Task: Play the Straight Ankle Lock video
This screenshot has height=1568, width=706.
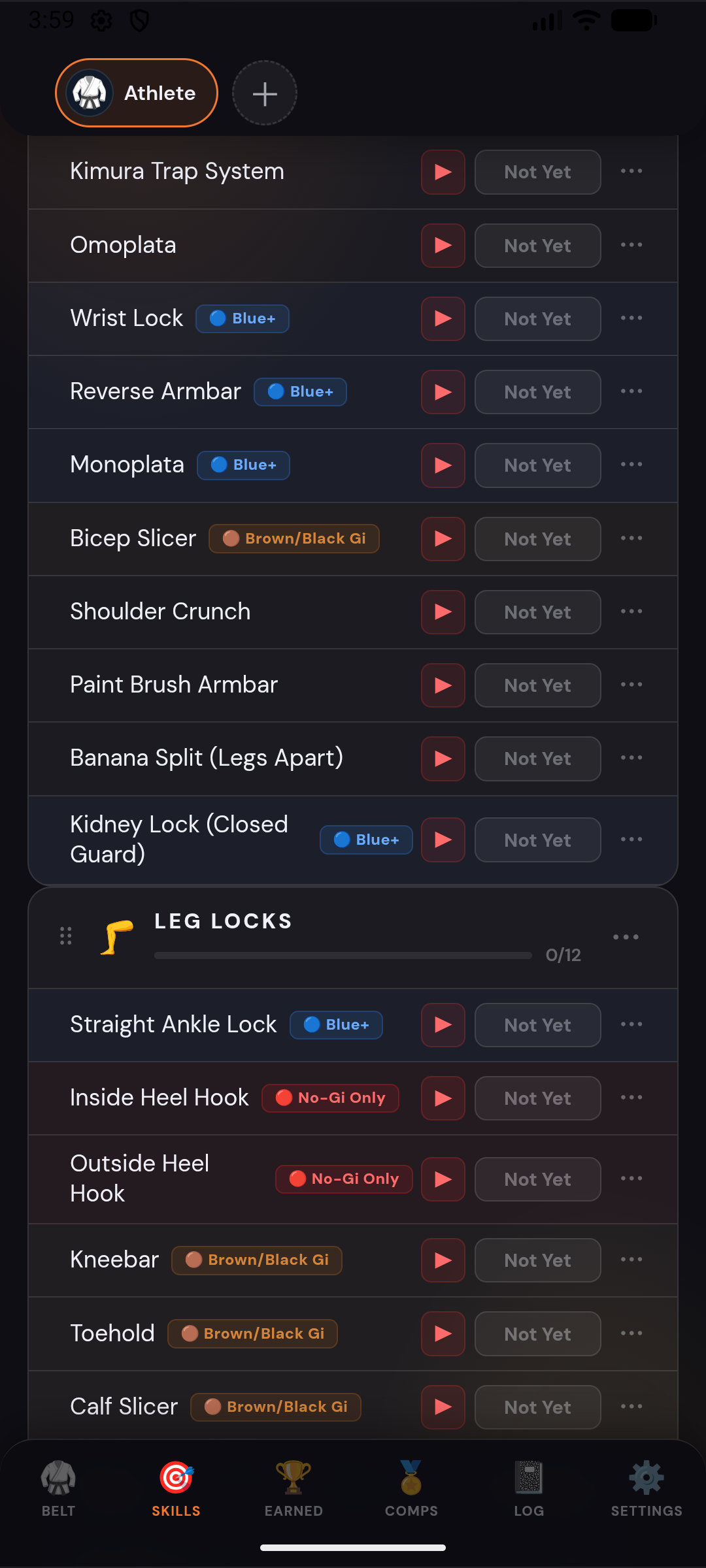Action: [x=443, y=1025]
